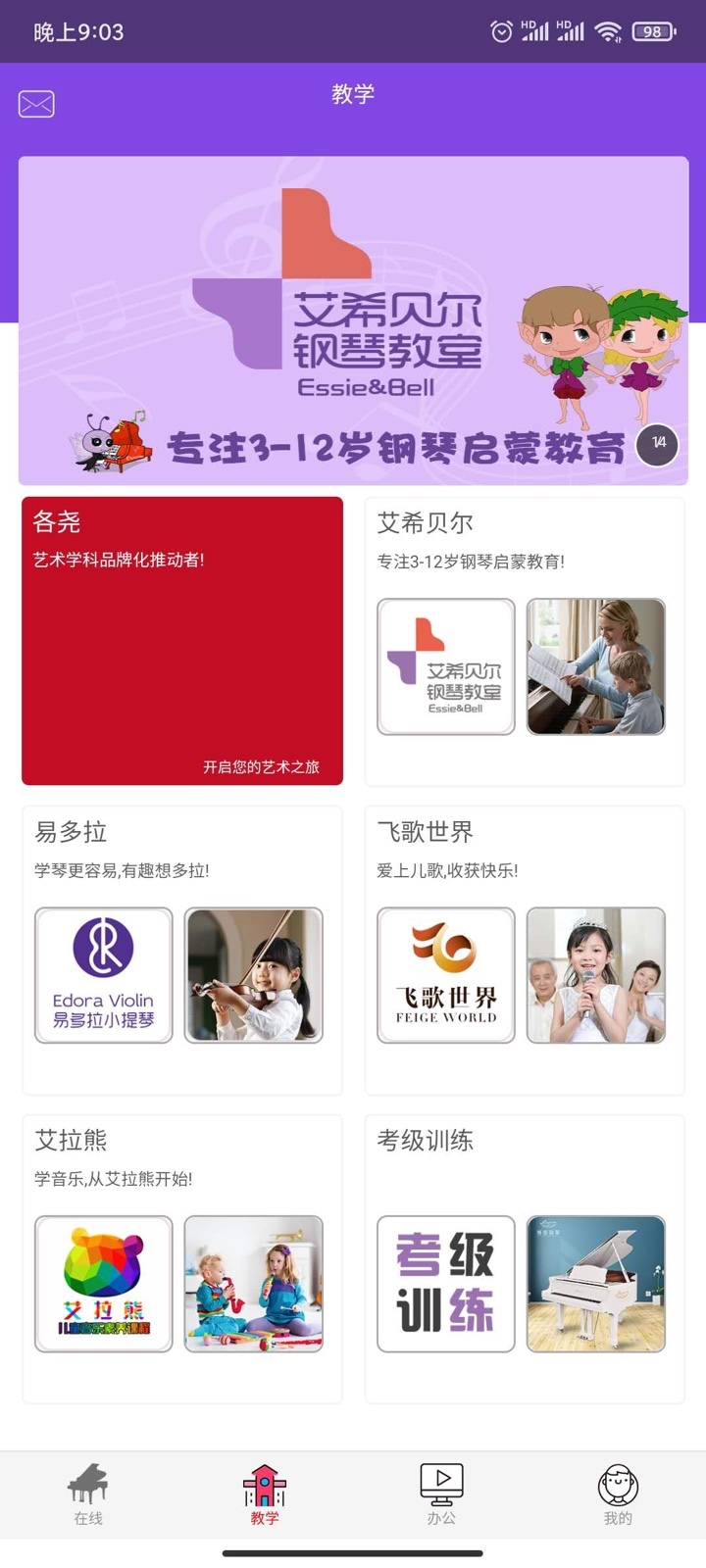
Task: Open the 考级训练 card
Action: [x=525, y=1258]
